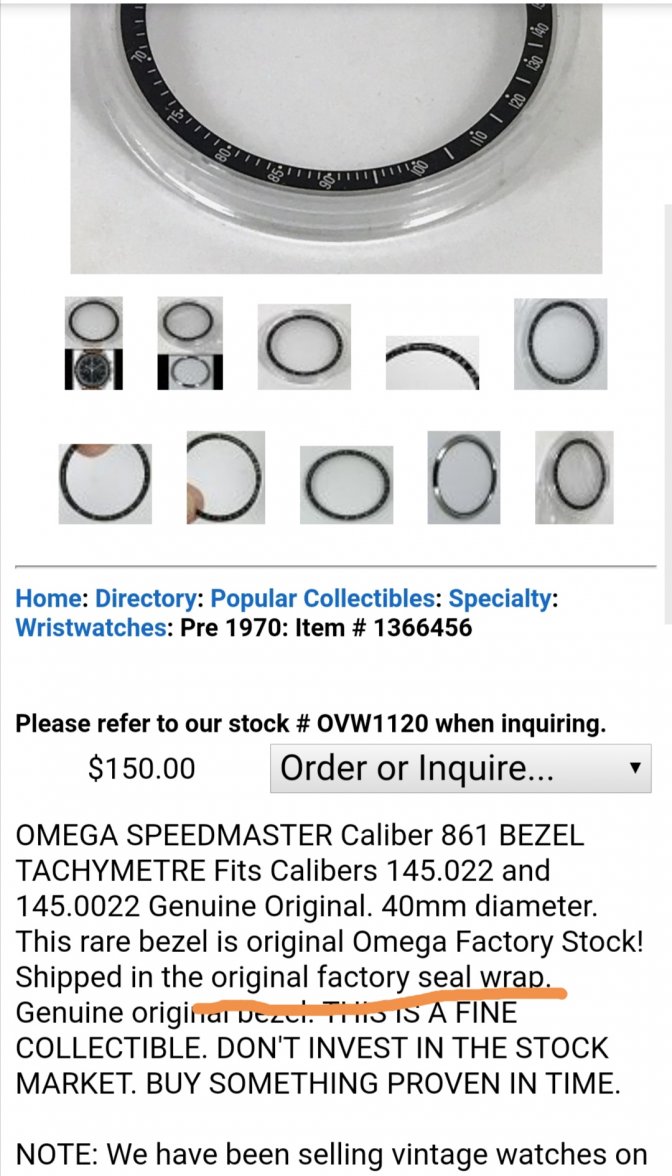Open thumbnail showing bezel above the watch
This screenshot has height=1176, width=672.
click(x=96, y=343)
